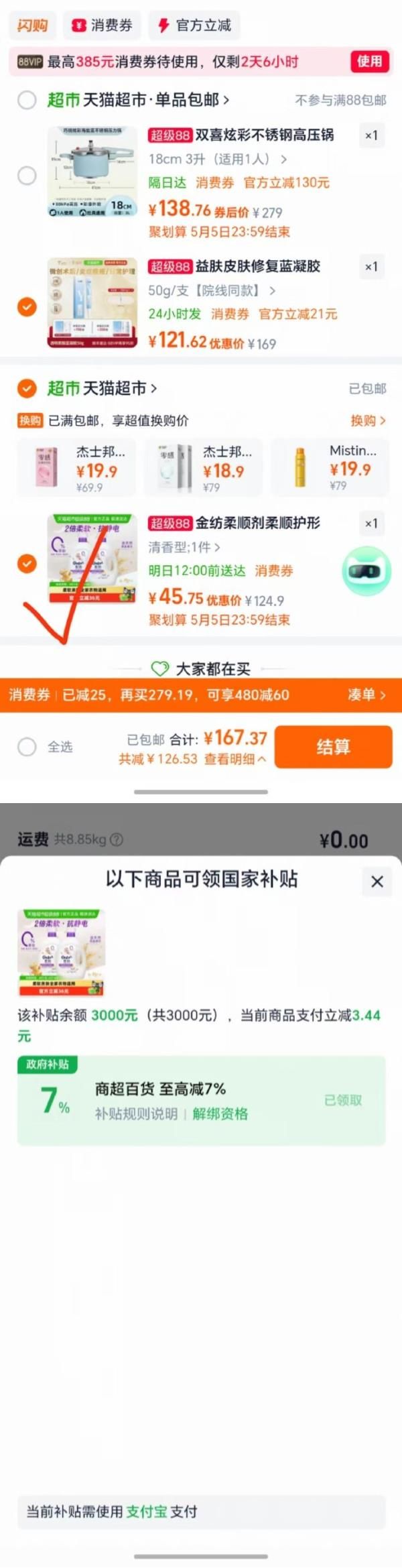The height and width of the screenshot is (1568, 402).
Task: Filter the cart by the 消费券 chip
Action: coord(103,25)
